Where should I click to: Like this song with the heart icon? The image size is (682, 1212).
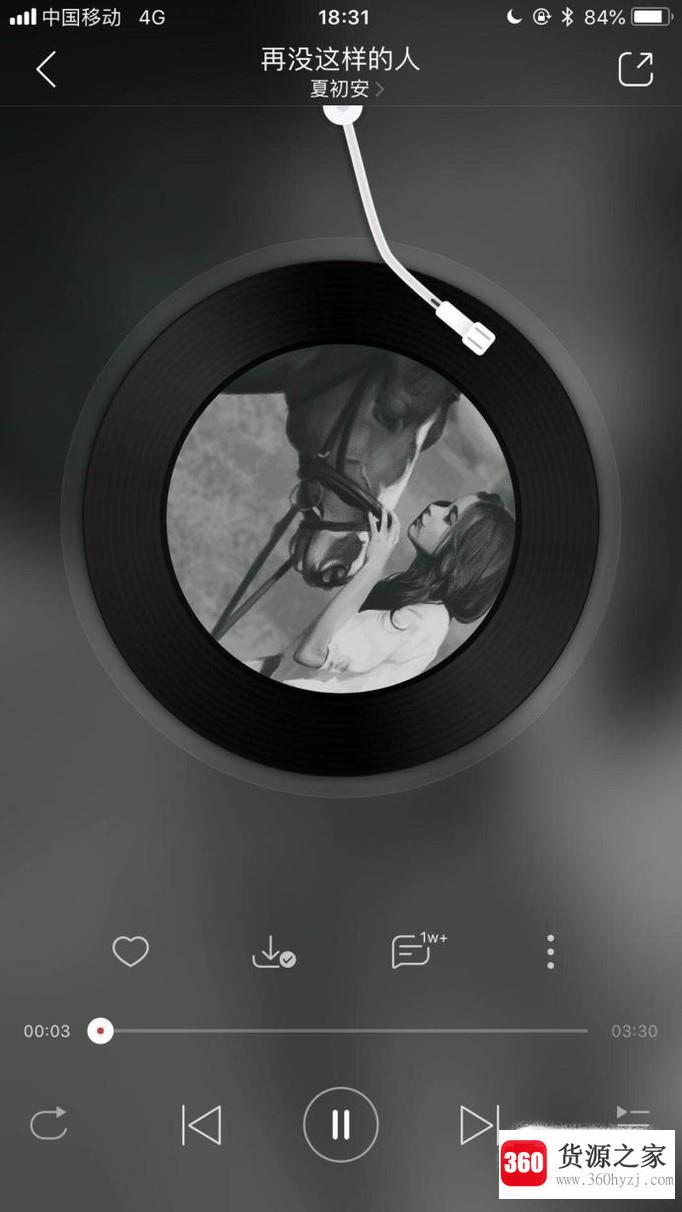[130, 951]
